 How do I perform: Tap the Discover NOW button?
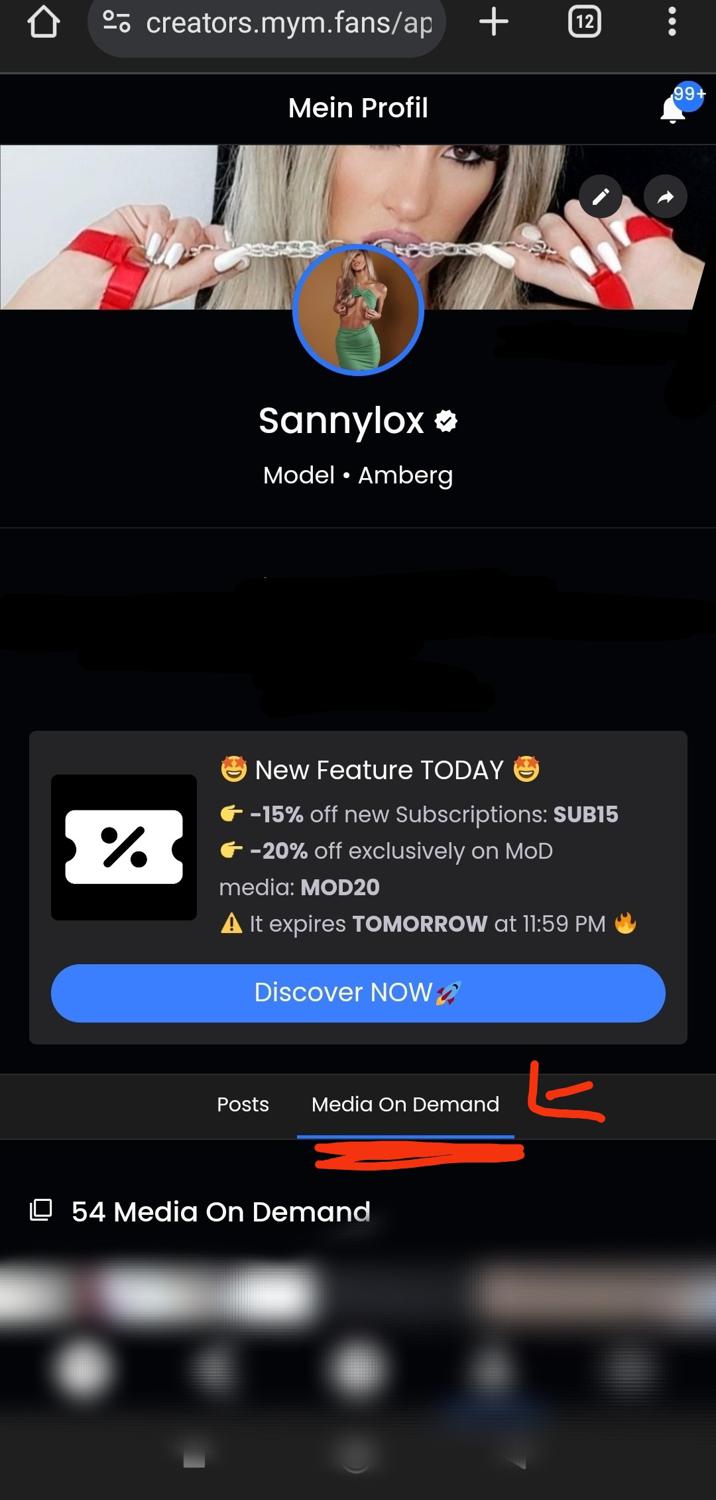pyautogui.click(x=358, y=993)
